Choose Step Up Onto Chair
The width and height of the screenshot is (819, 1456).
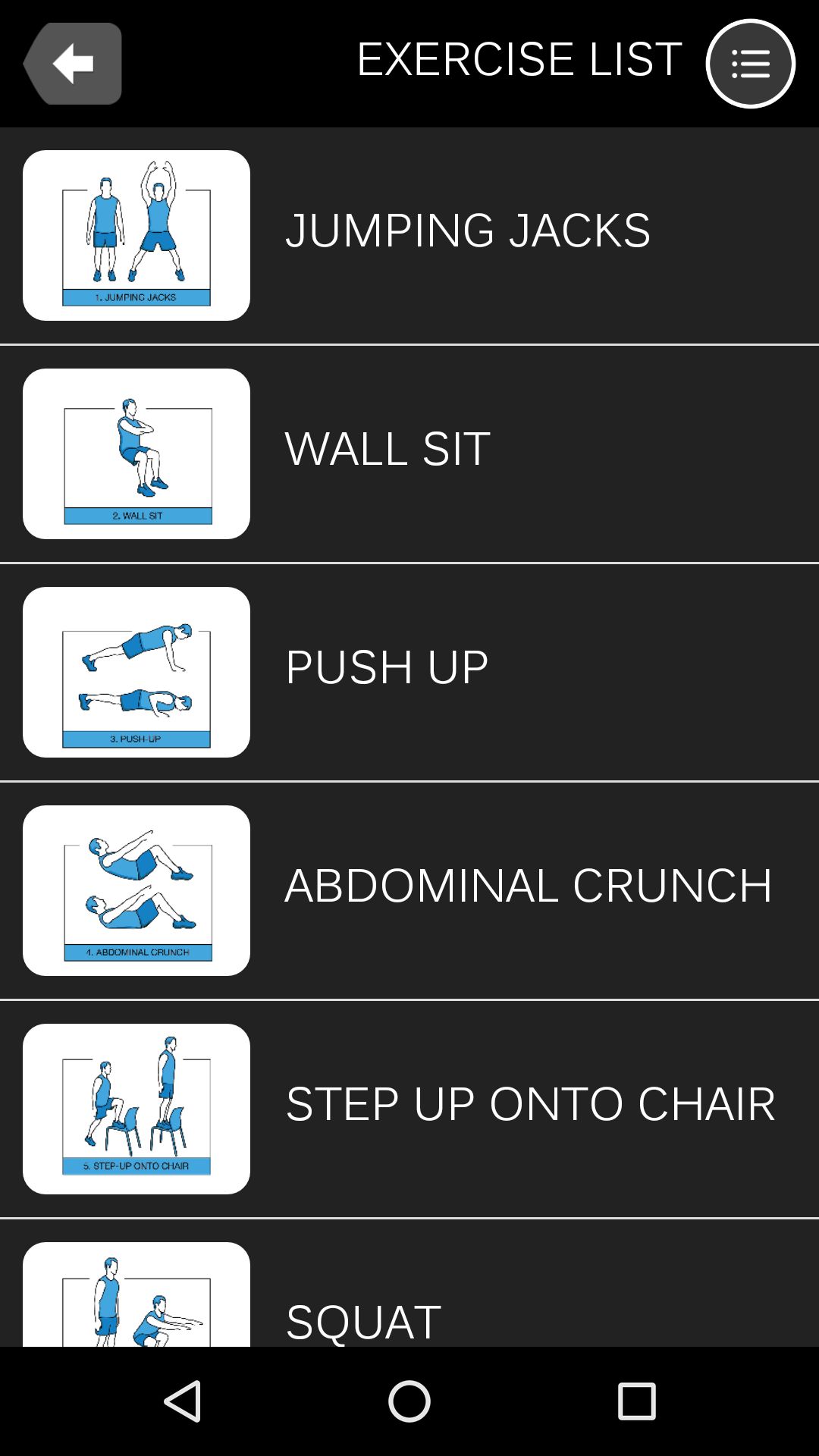[x=529, y=1104]
